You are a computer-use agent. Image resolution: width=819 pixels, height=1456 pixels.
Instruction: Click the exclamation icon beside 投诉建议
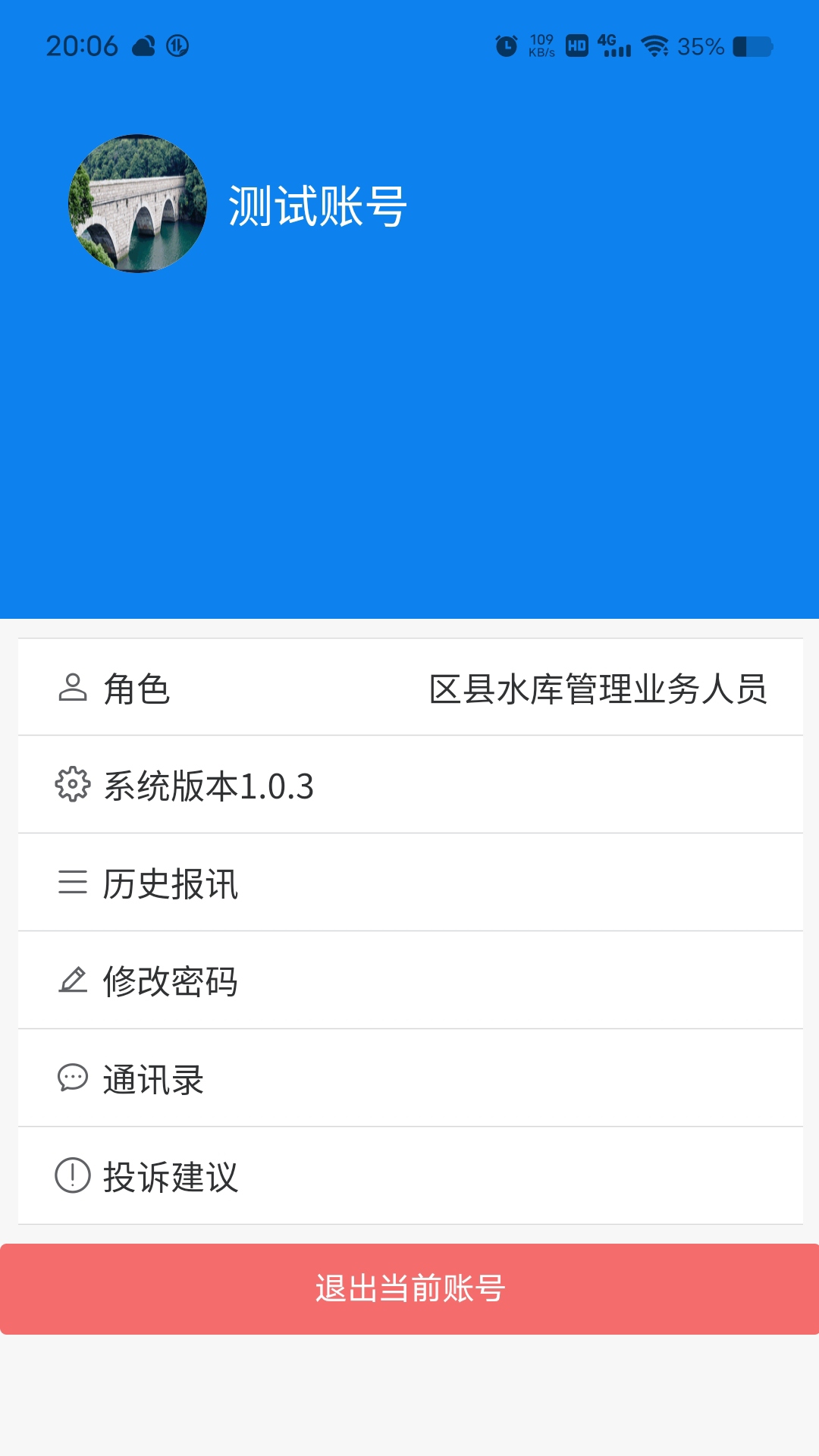tap(72, 1176)
